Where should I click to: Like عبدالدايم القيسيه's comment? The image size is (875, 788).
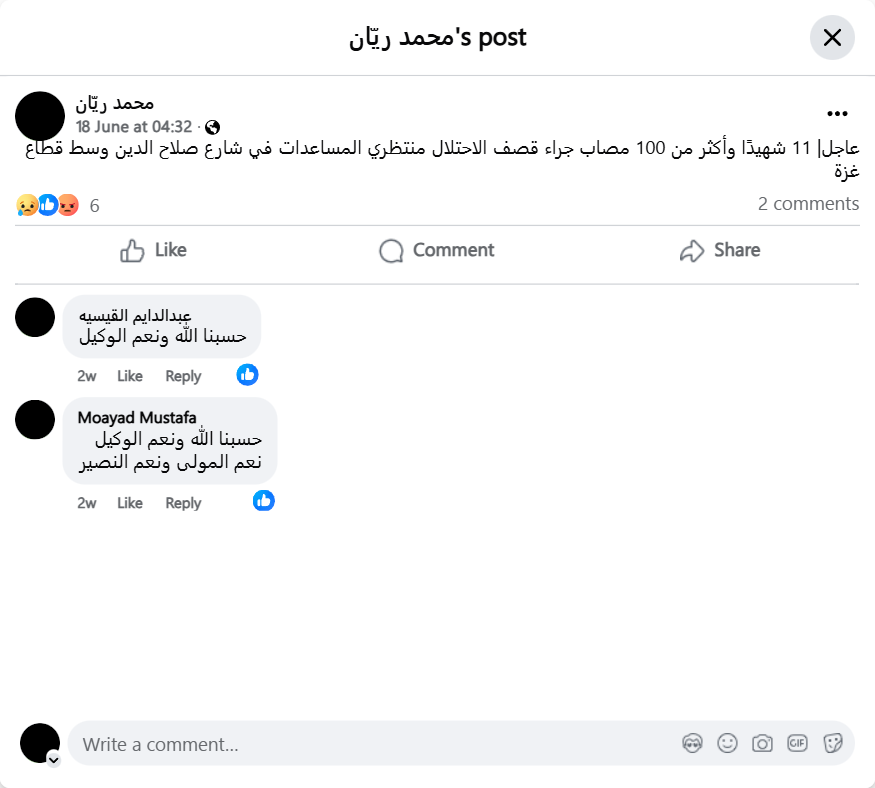130,376
